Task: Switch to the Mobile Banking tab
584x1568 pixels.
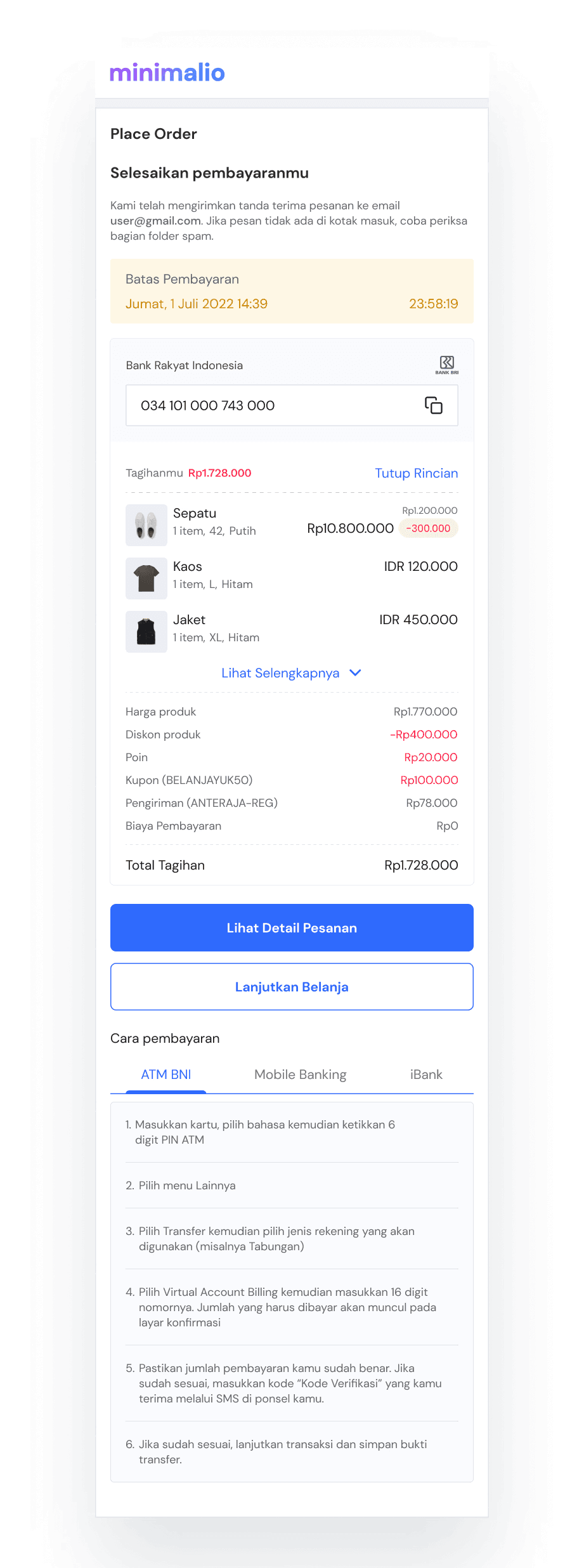Action: point(301,1075)
